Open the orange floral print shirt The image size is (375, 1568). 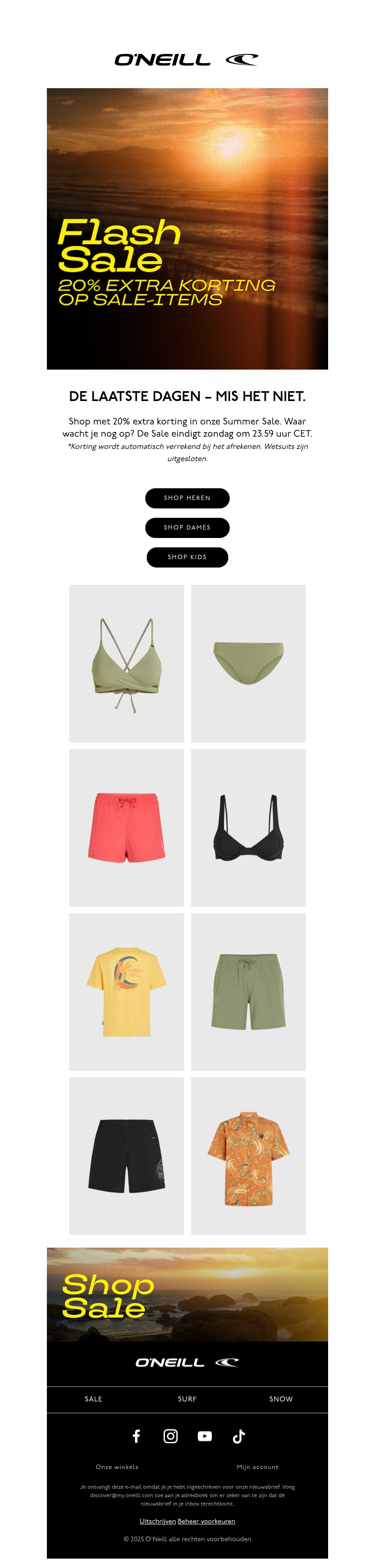pyautogui.click(x=248, y=1156)
